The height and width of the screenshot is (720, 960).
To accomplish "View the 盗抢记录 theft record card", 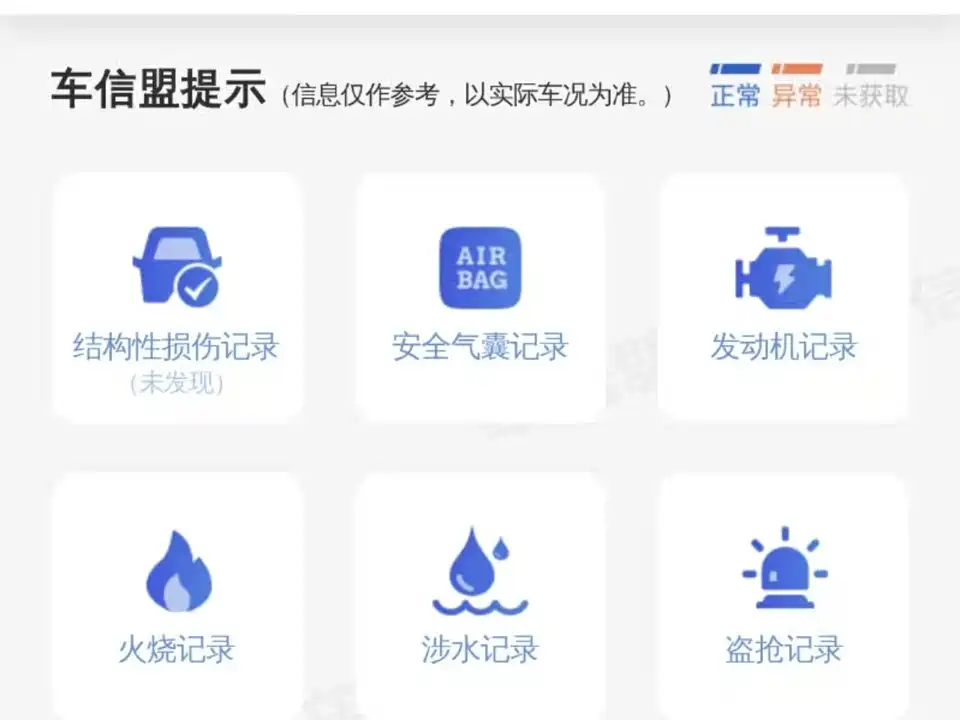I will pos(783,595).
